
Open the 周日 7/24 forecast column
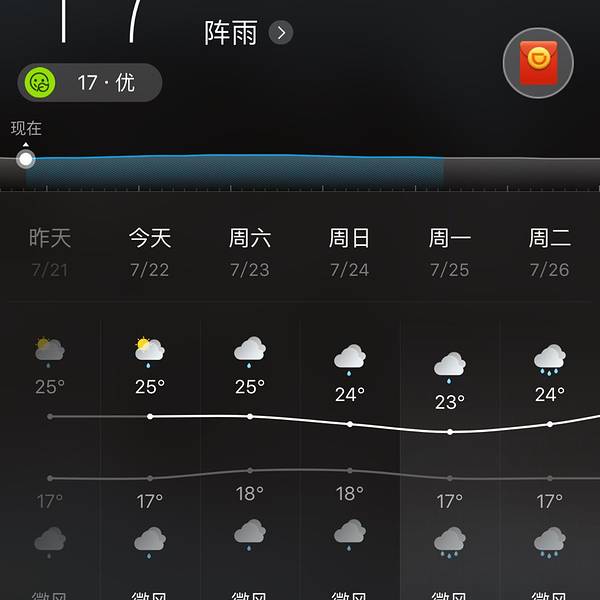pyautogui.click(x=350, y=252)
